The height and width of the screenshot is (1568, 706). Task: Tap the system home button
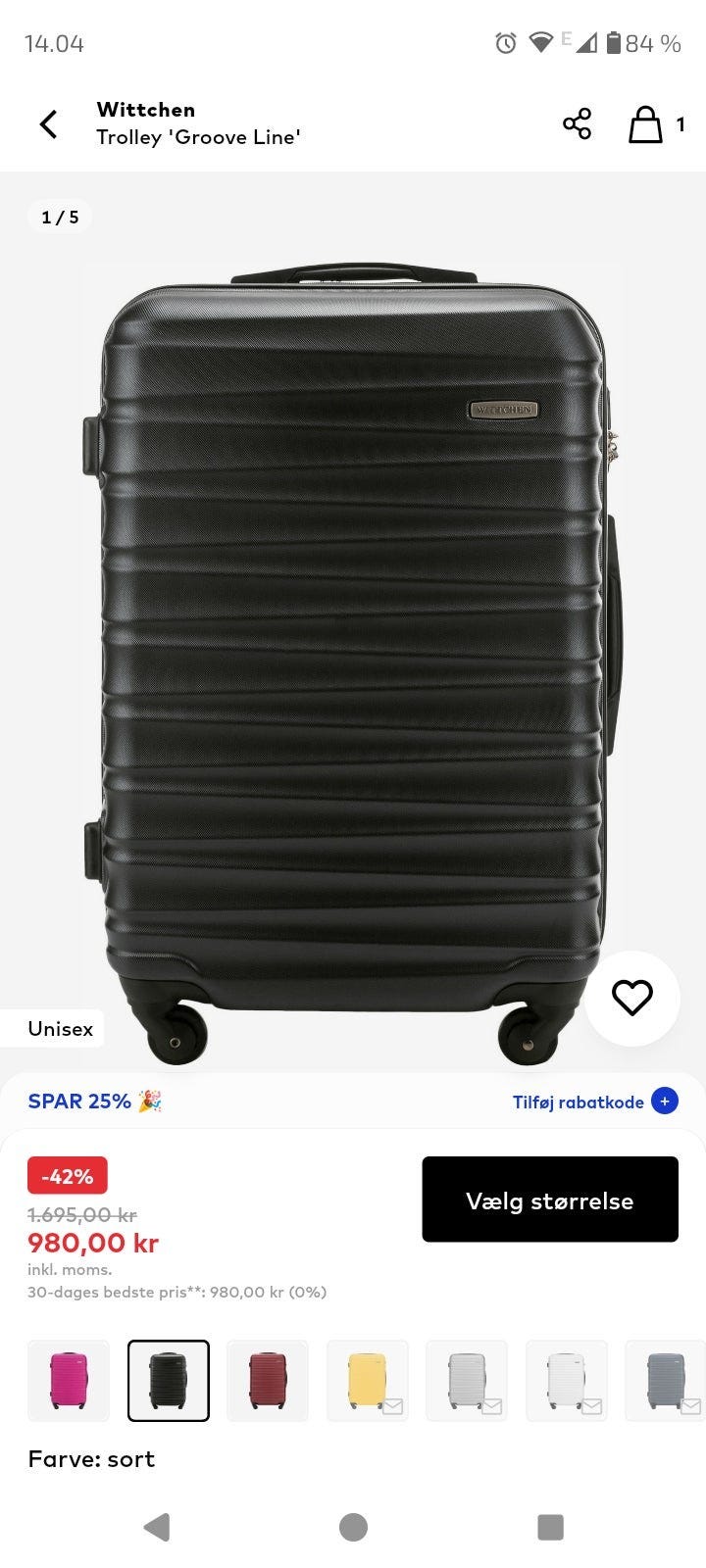coord(353,1526)
